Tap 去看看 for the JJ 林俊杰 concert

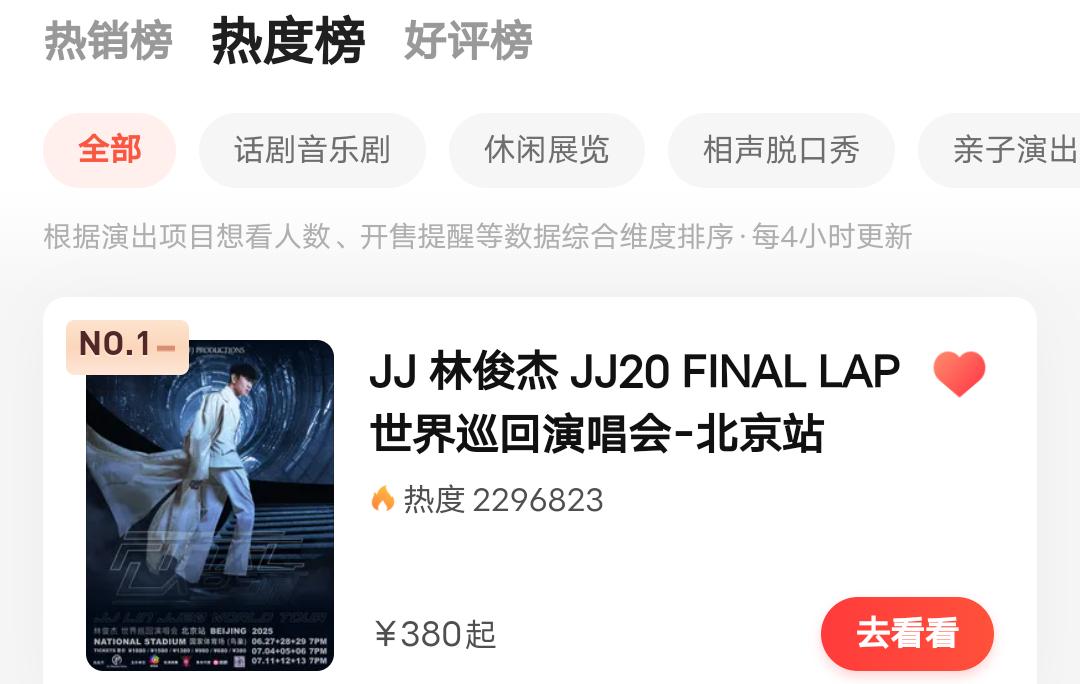(907, 633)
